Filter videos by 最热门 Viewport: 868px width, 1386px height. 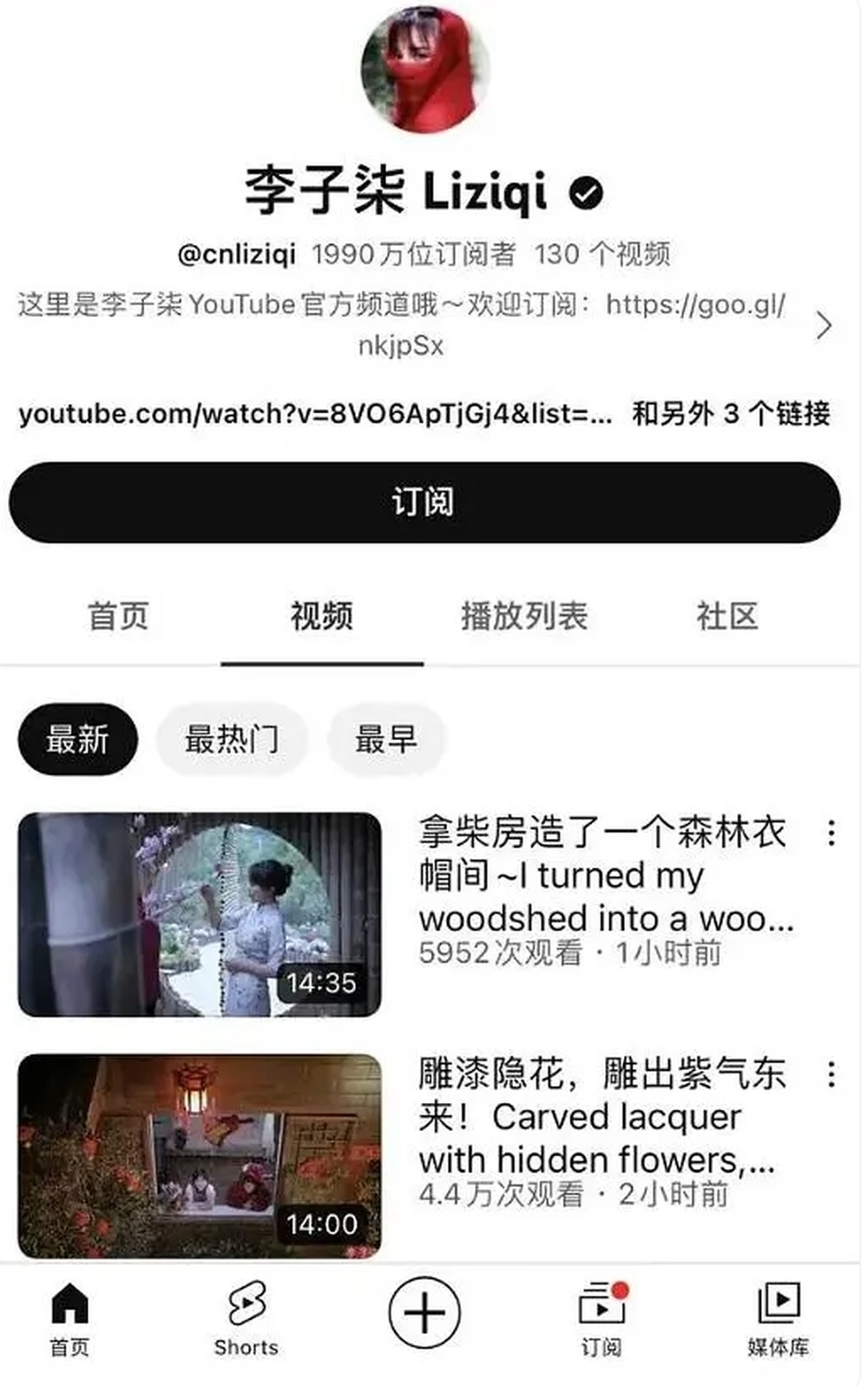231,740
